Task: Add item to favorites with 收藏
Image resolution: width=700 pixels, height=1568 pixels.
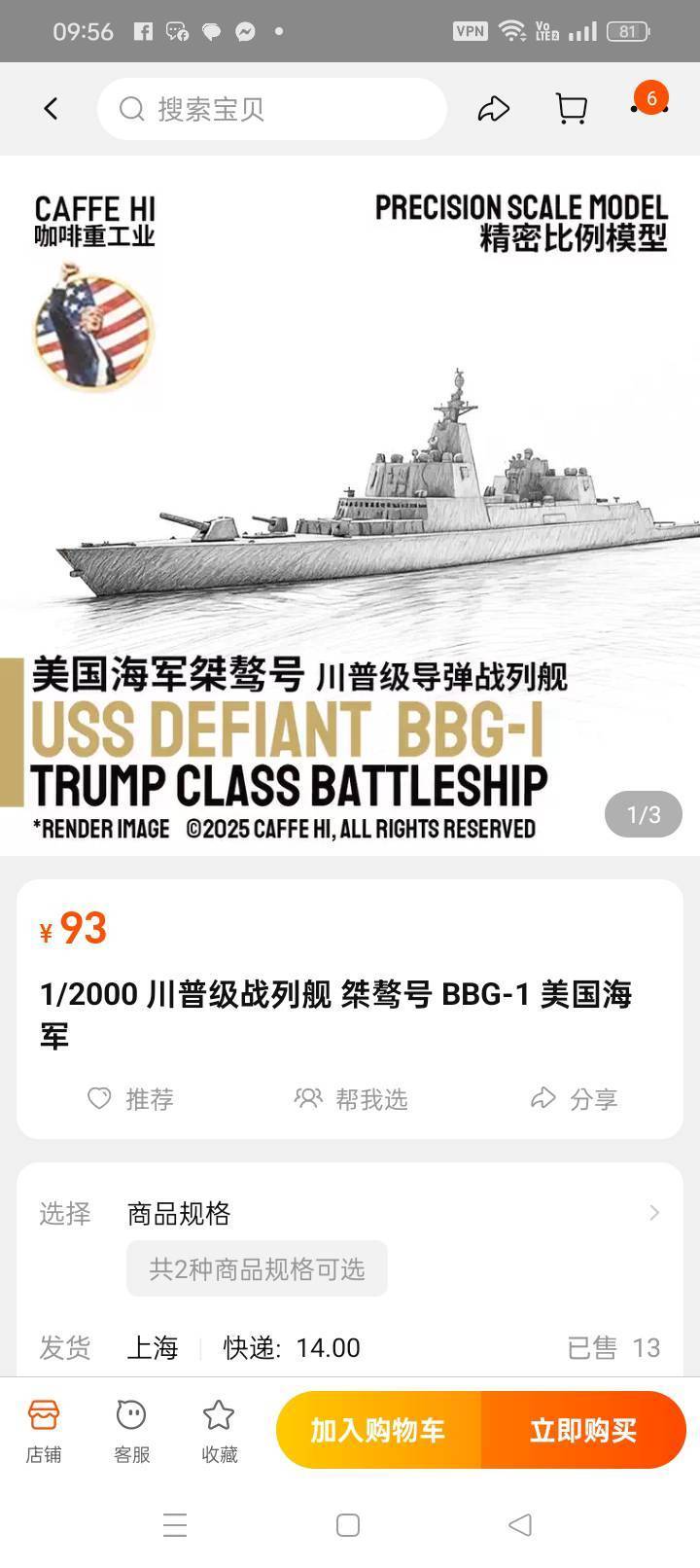Action: coord(219,1431)
